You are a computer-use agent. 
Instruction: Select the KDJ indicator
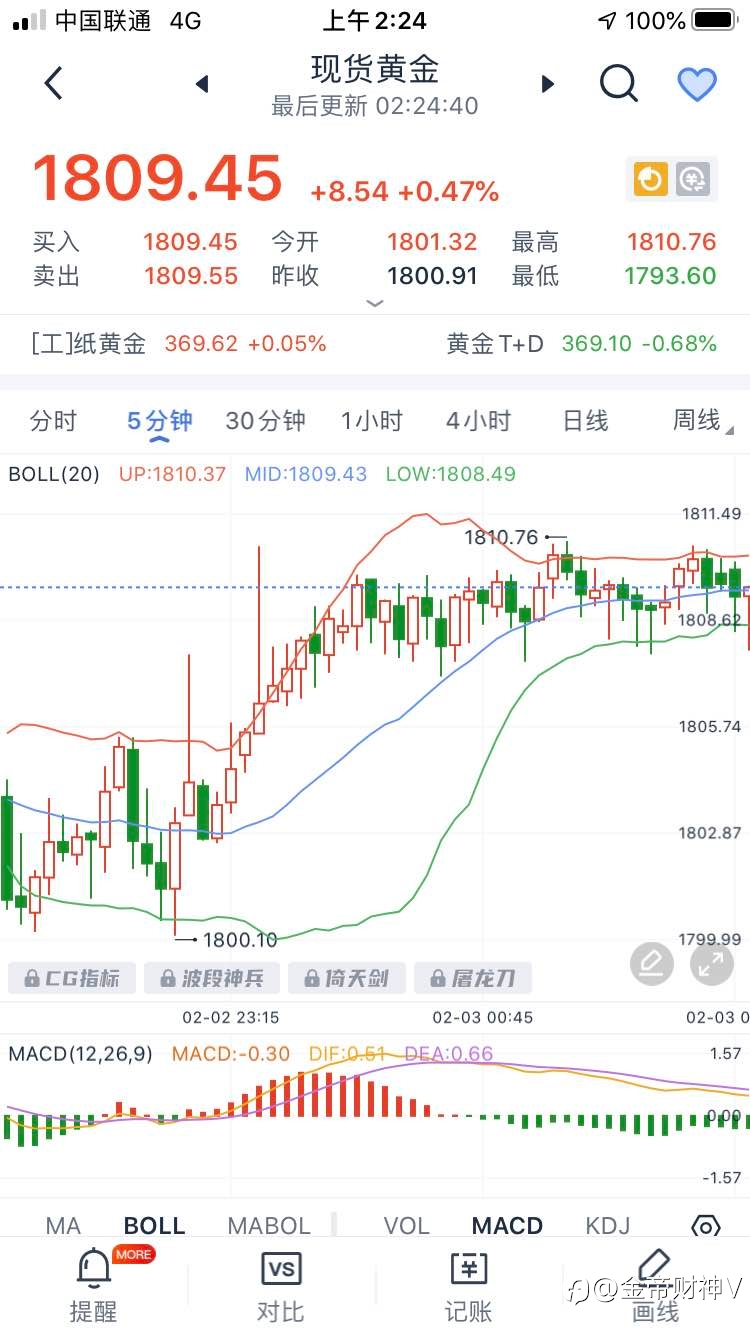pos(608,1225)
